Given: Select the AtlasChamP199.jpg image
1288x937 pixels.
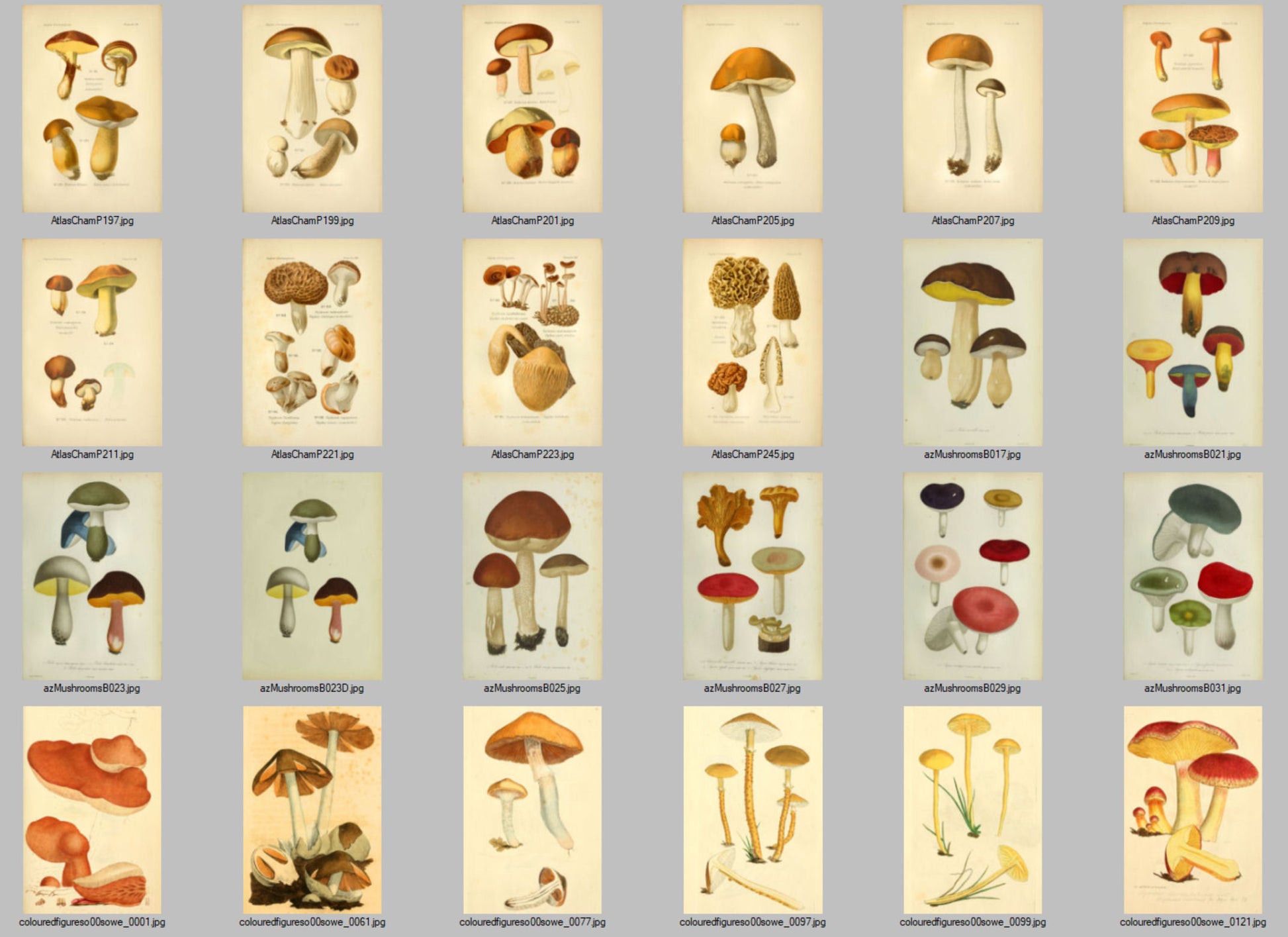Looking at the screenshot, I should coord(312,109).
